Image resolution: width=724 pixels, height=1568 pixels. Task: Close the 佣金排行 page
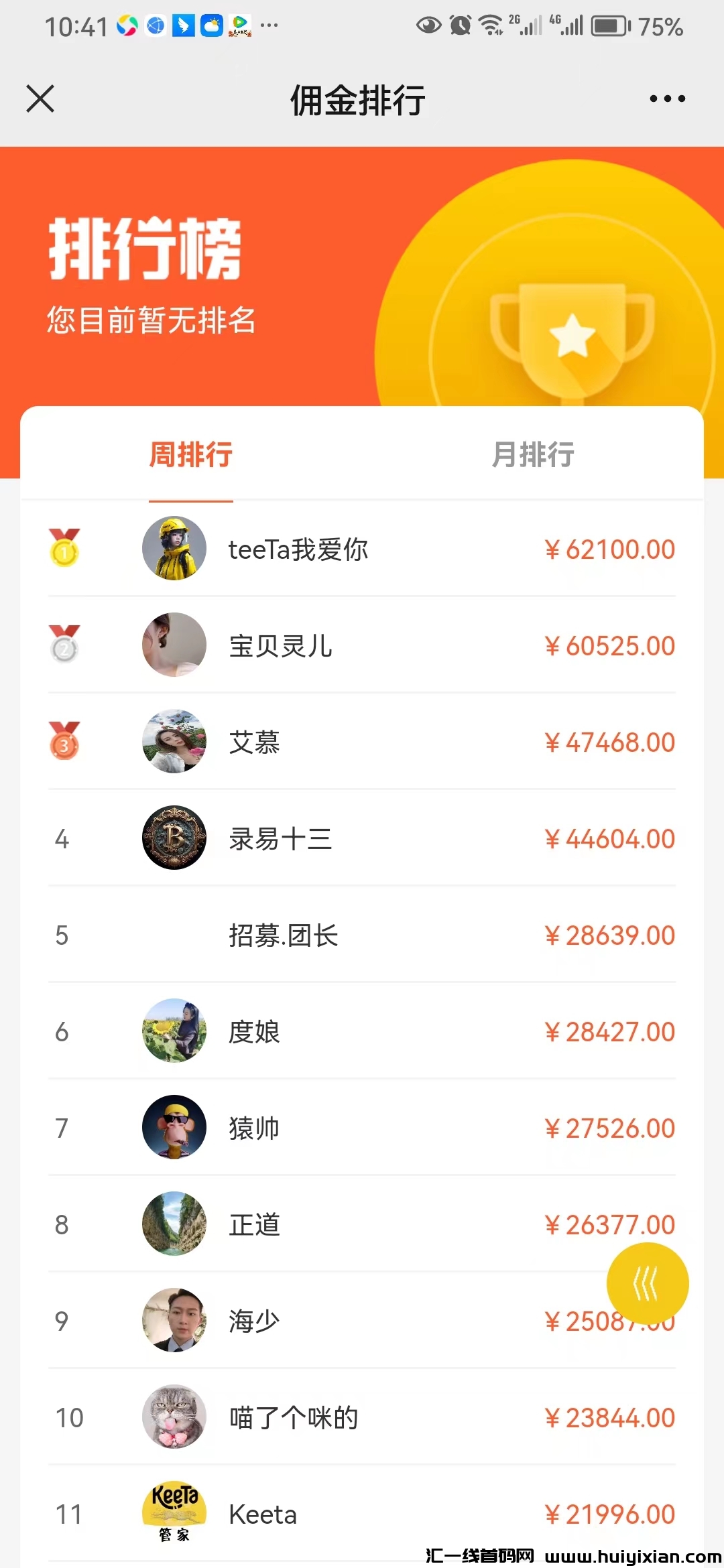(x=40, y=99)
